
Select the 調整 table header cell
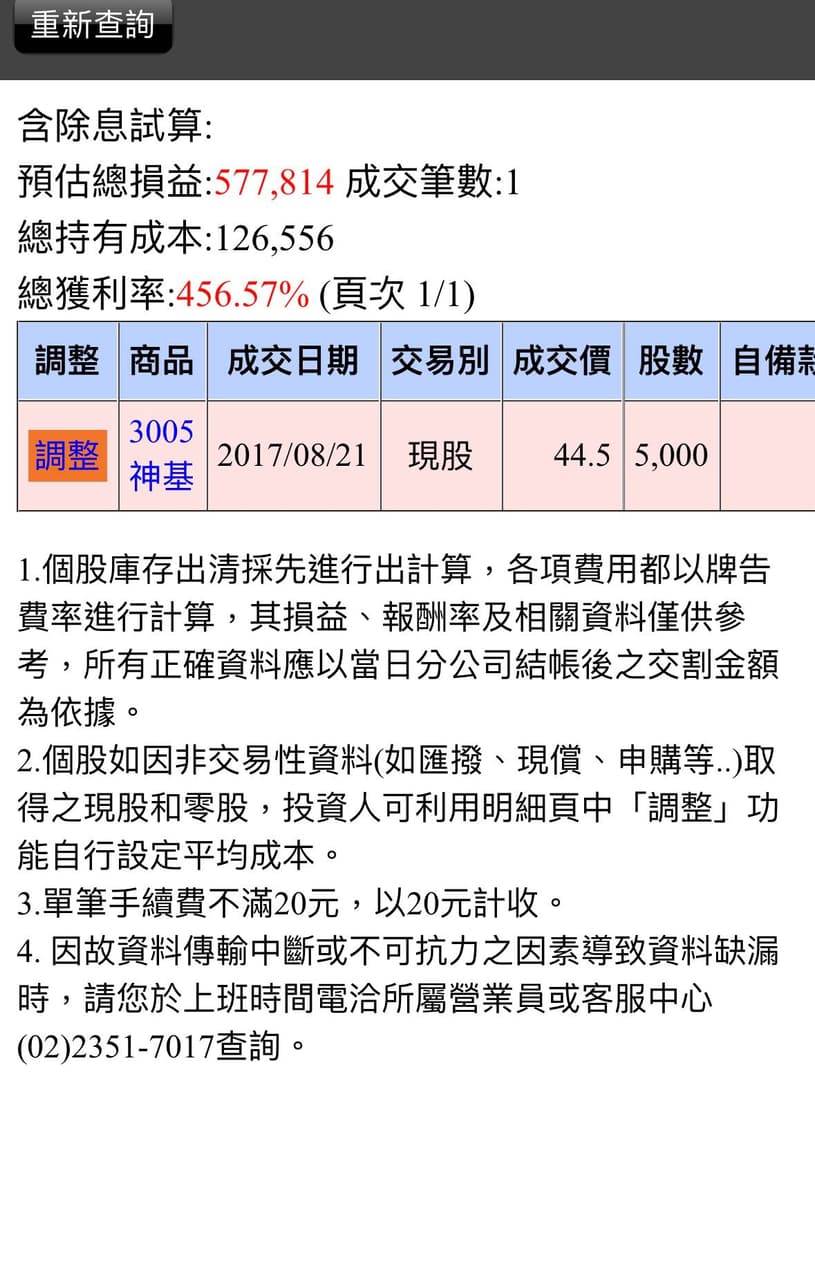[x=66, y=360]
